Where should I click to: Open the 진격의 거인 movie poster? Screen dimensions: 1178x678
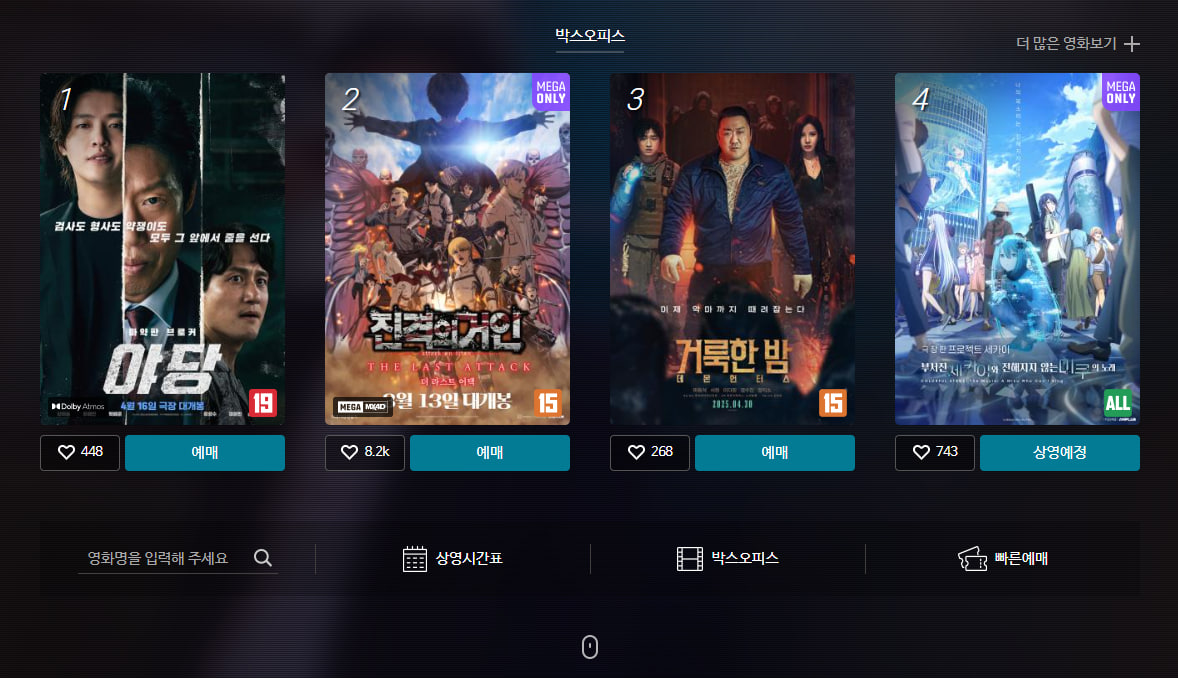coord(447,248)
